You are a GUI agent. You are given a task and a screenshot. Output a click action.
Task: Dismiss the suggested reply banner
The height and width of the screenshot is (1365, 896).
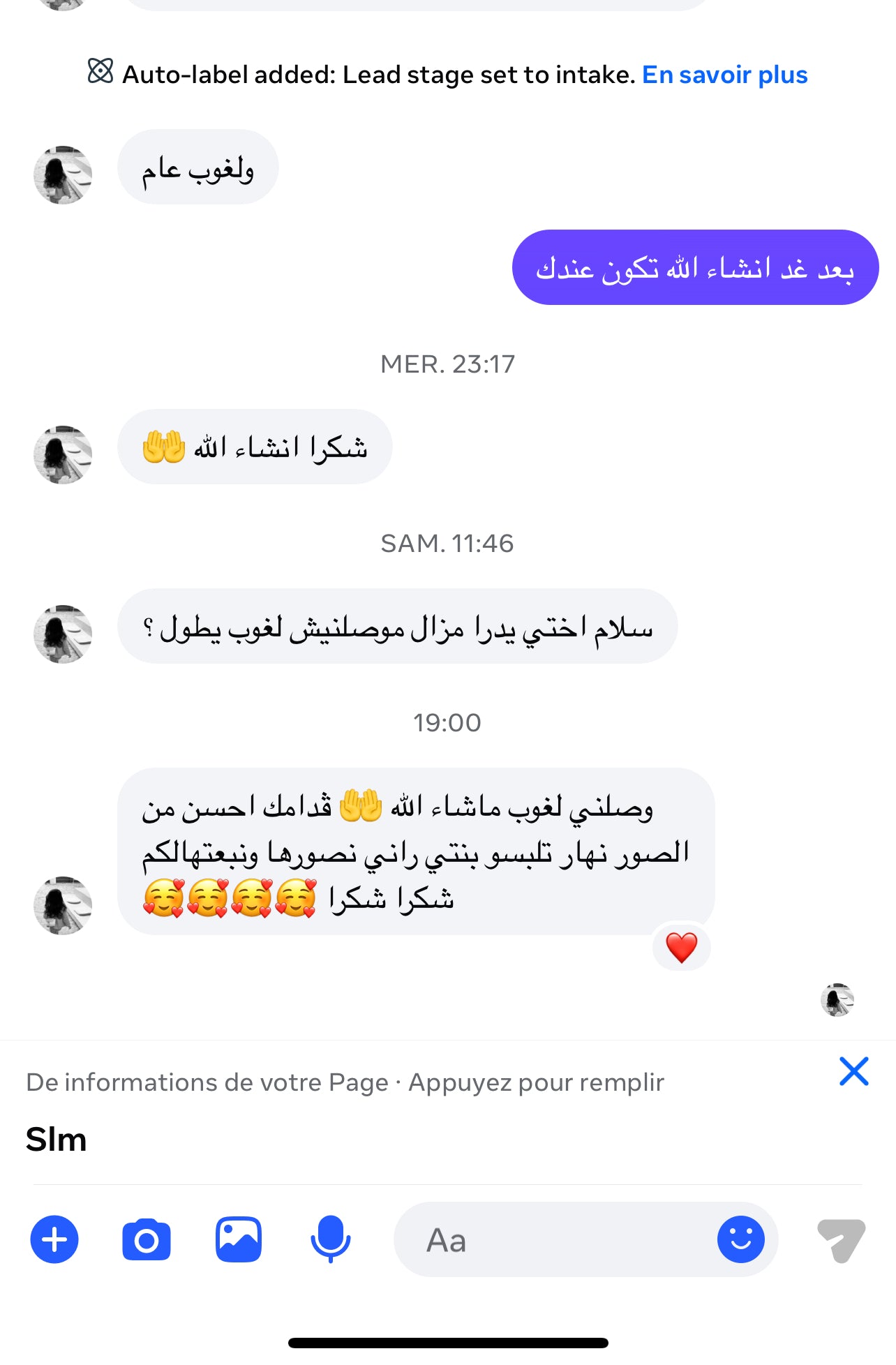coord(853,1071)
